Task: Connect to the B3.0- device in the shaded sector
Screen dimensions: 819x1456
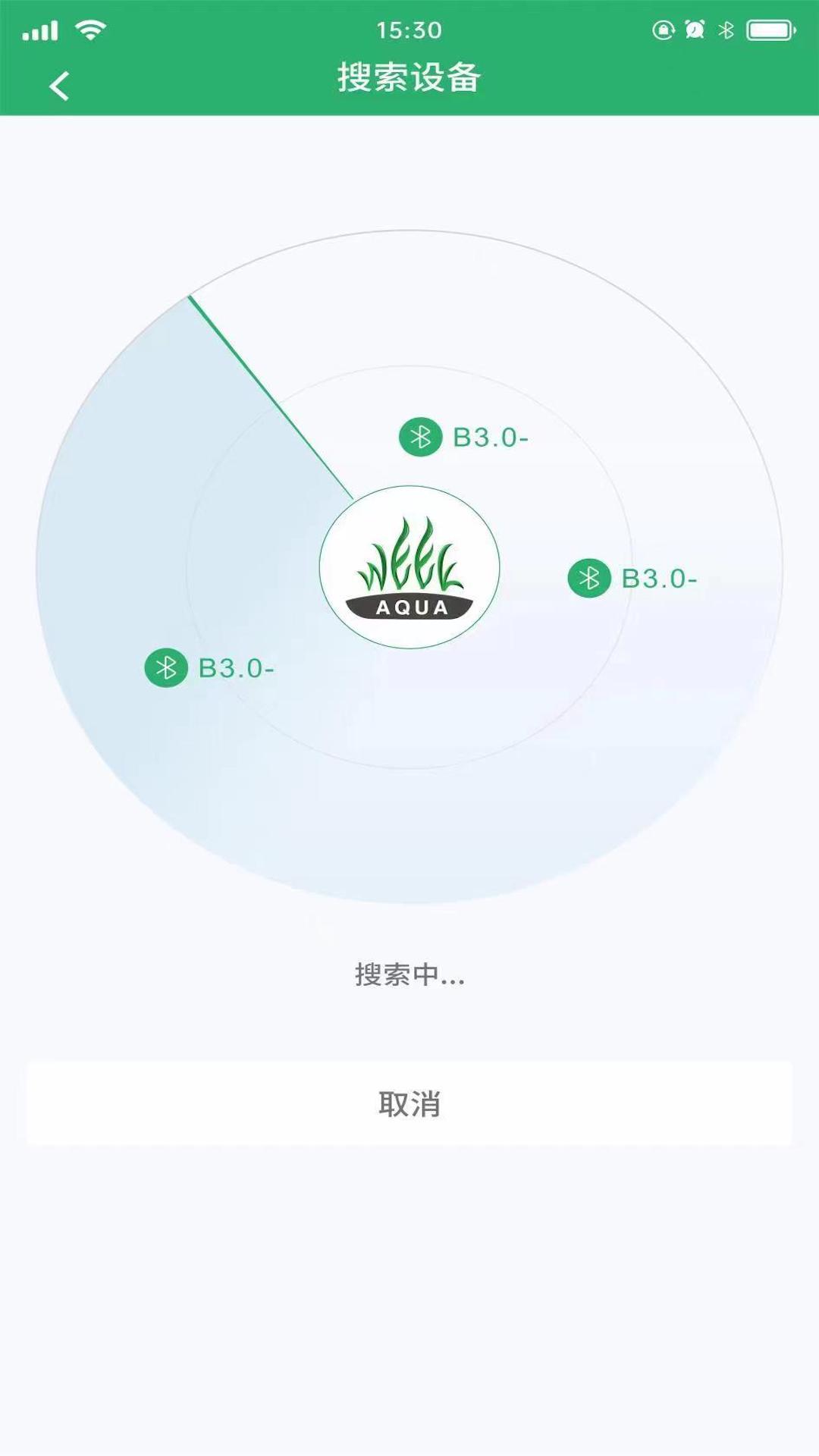Action: click(209, 667)
